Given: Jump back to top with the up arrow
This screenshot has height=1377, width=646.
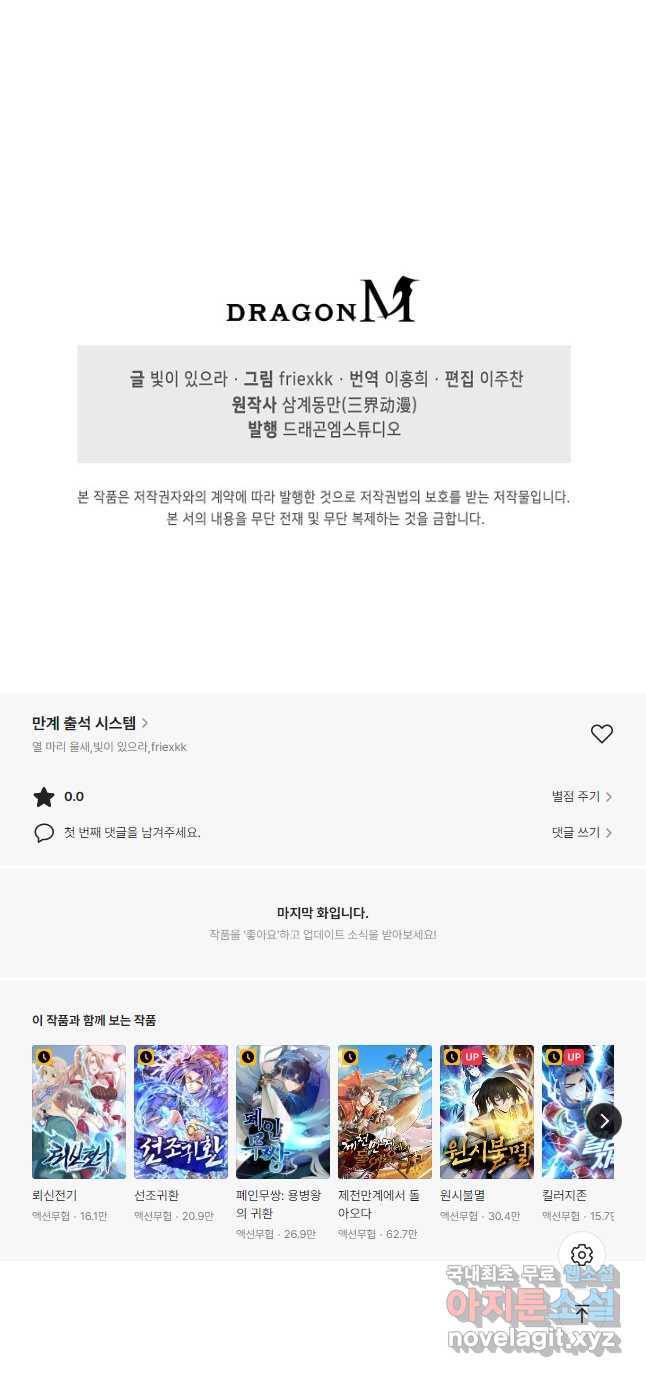Looking at the screenshot, I should [x=582, y=1314].
